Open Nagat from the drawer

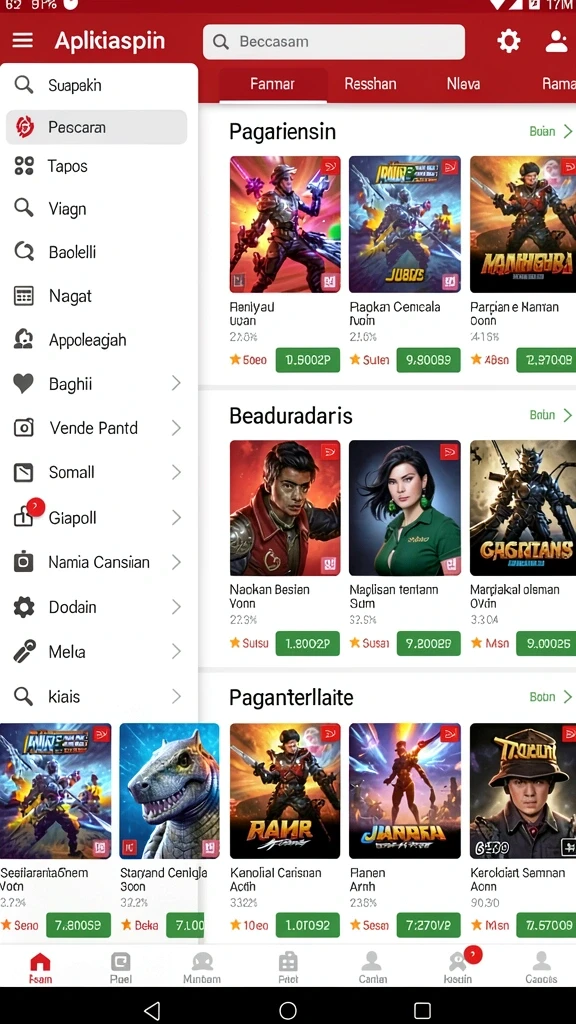click(x=99, y=296)
